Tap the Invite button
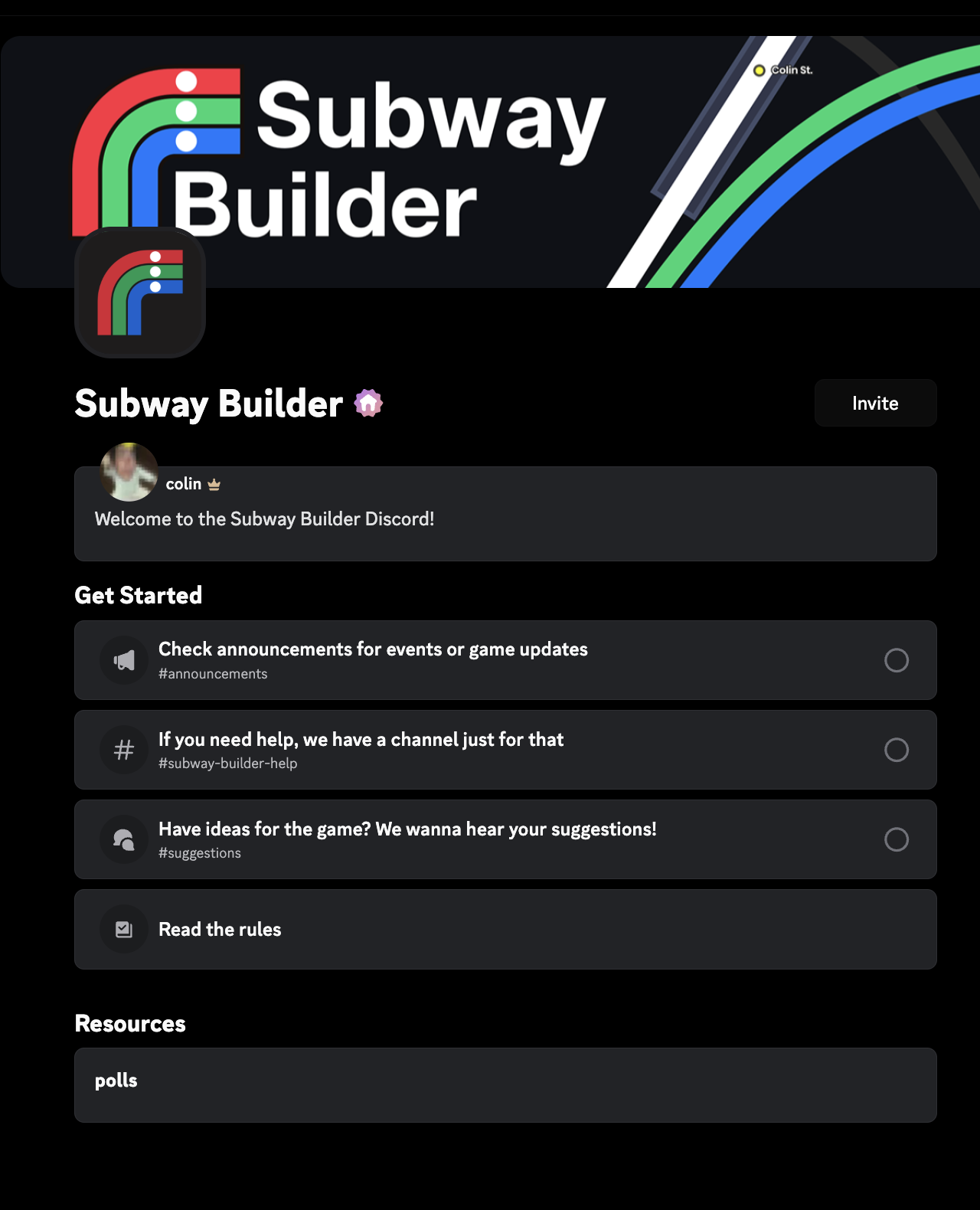The width and height of the screenshot is (980, 1210). (875, 403)
